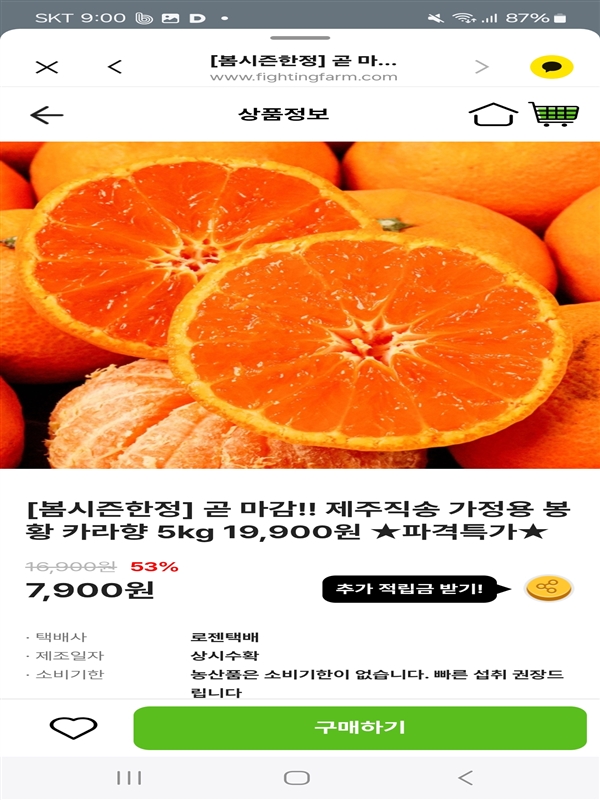Open the shop home icon

[494, 114]
